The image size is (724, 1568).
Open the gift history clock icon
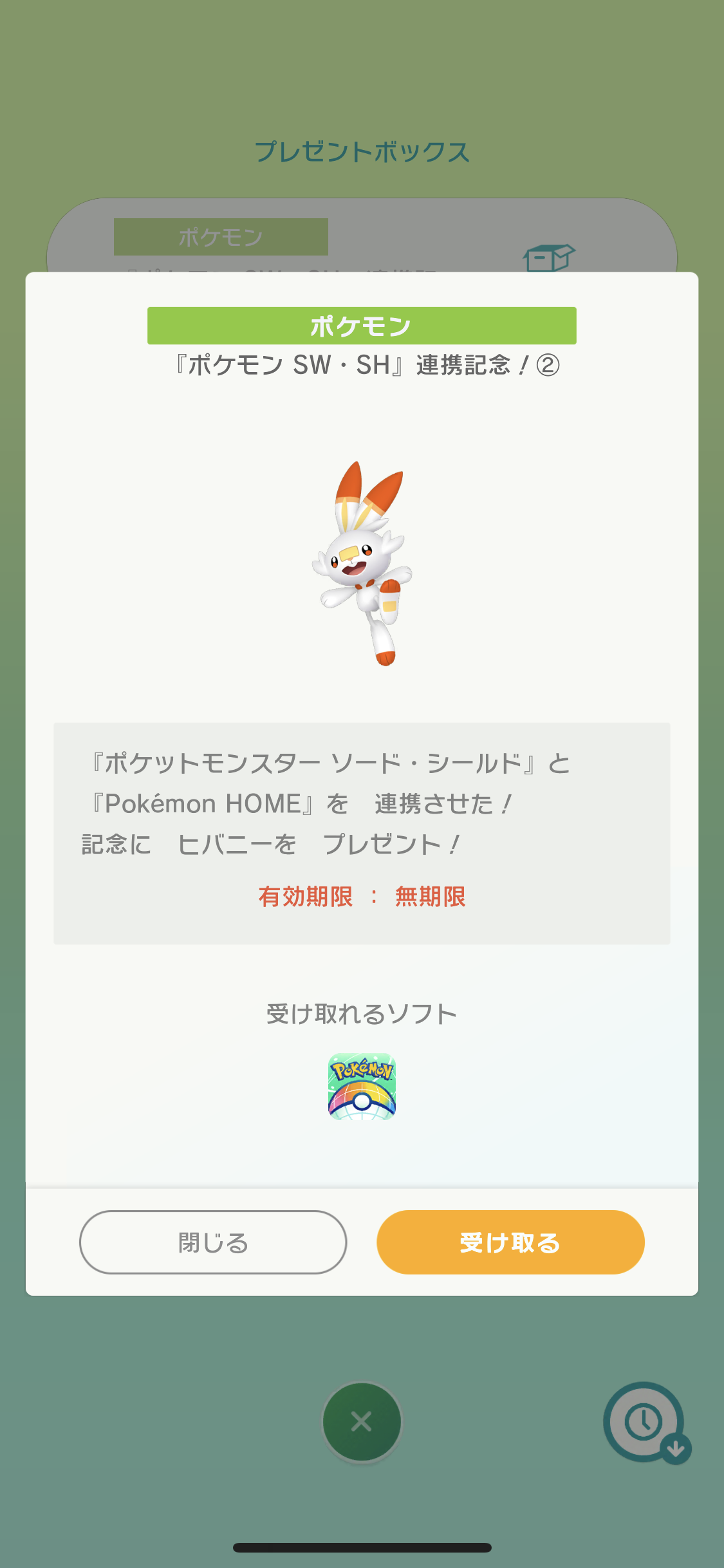(645, 1423)
